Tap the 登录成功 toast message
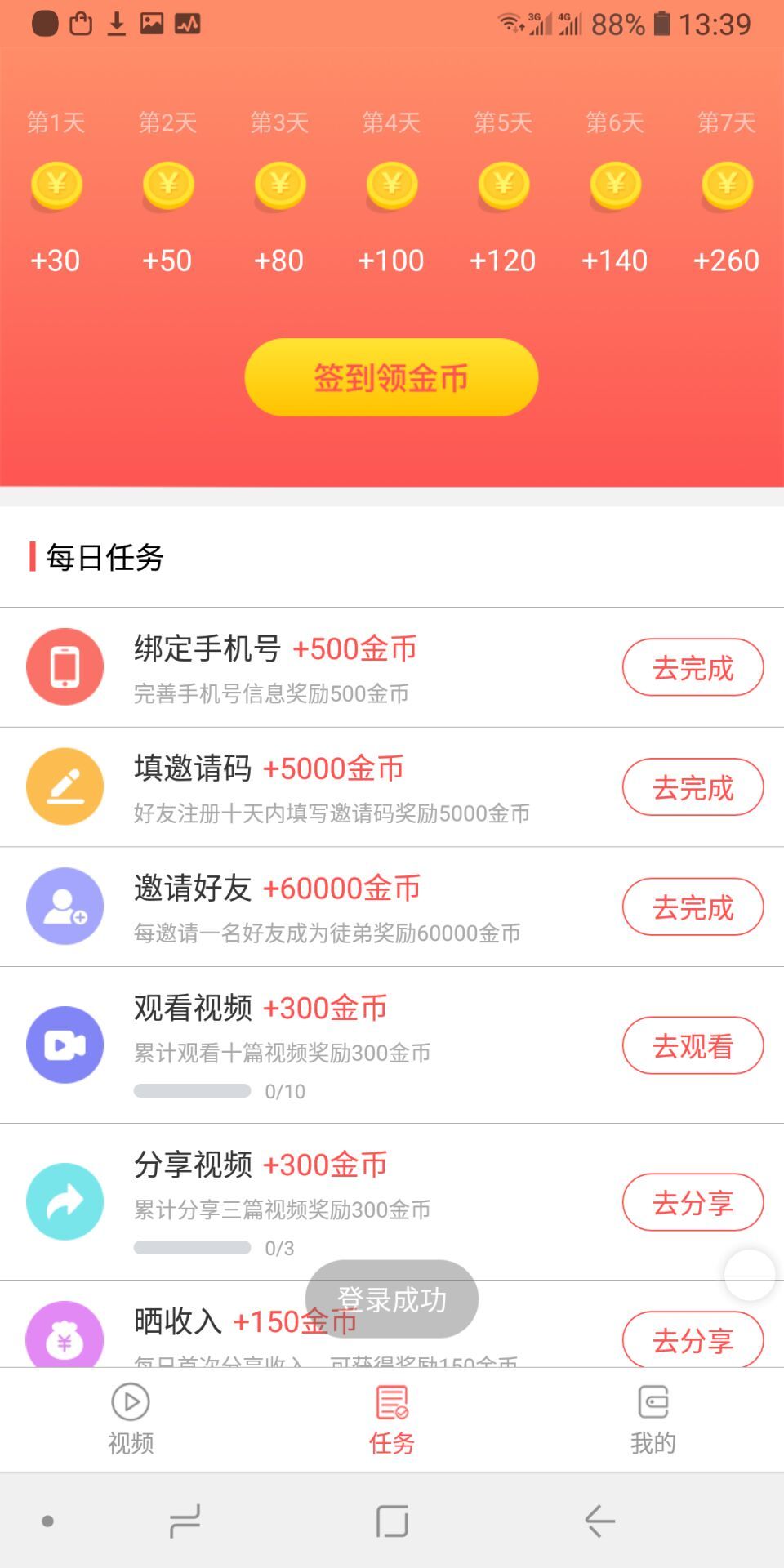784x1568 pixels. (390, 1299)
